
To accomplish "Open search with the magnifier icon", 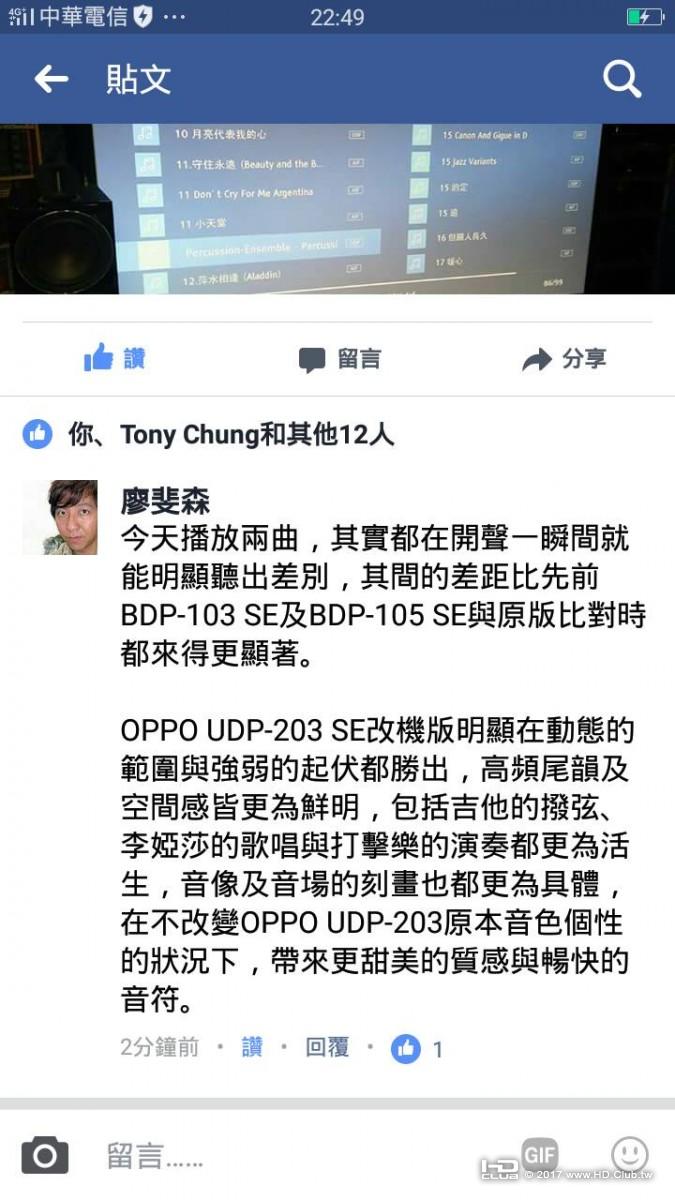I will click(621, 80).
